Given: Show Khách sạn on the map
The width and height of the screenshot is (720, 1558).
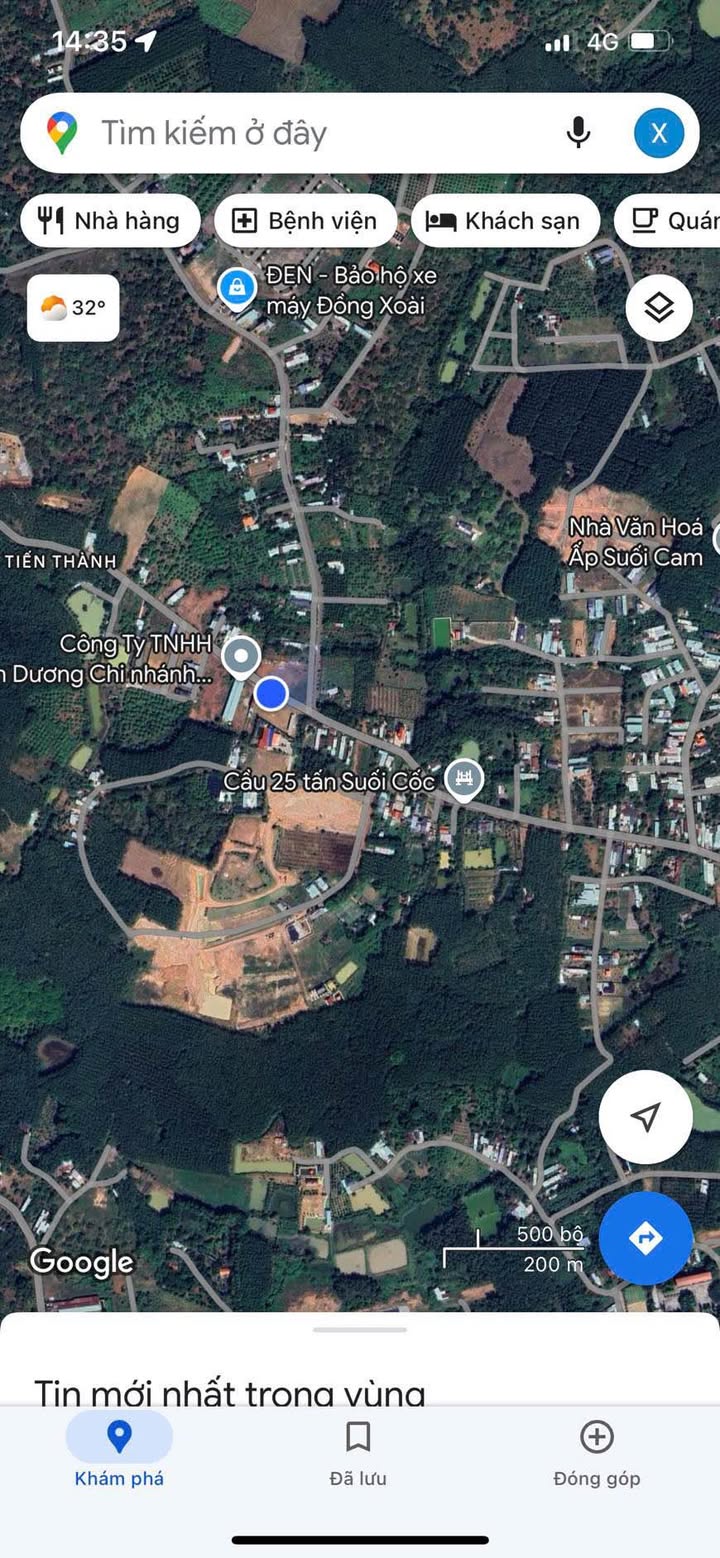Looking at the screenshot, I should click(x=505, y=221).
